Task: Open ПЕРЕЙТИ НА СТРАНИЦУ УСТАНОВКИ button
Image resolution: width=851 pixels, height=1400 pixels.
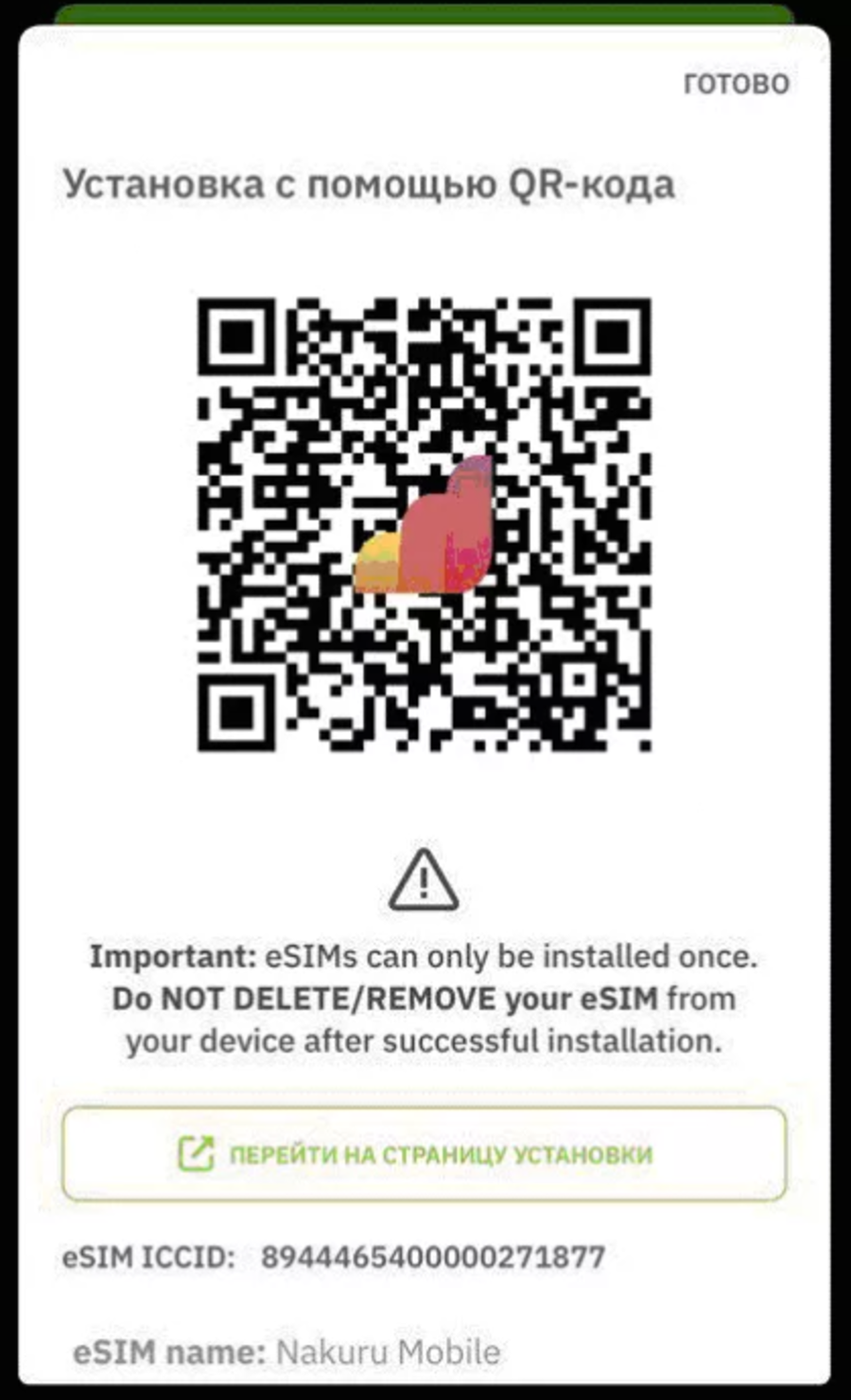Action: (425, 1154)
